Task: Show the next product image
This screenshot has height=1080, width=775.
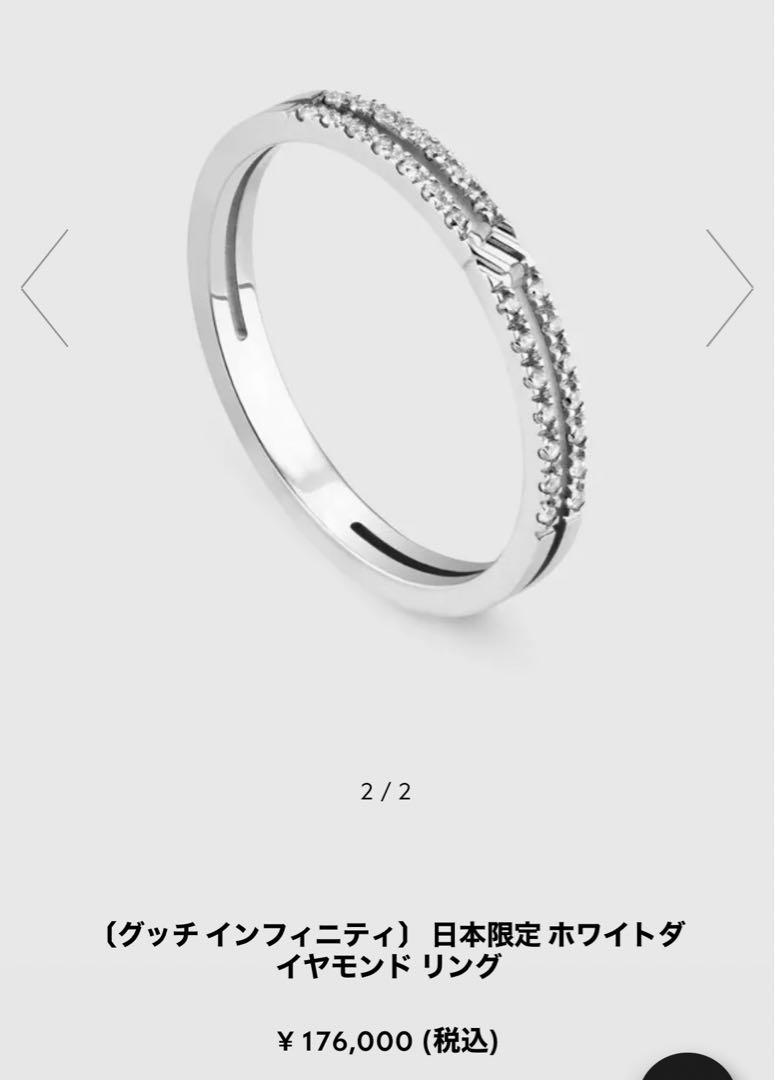Action: click(x=729, y=288)
